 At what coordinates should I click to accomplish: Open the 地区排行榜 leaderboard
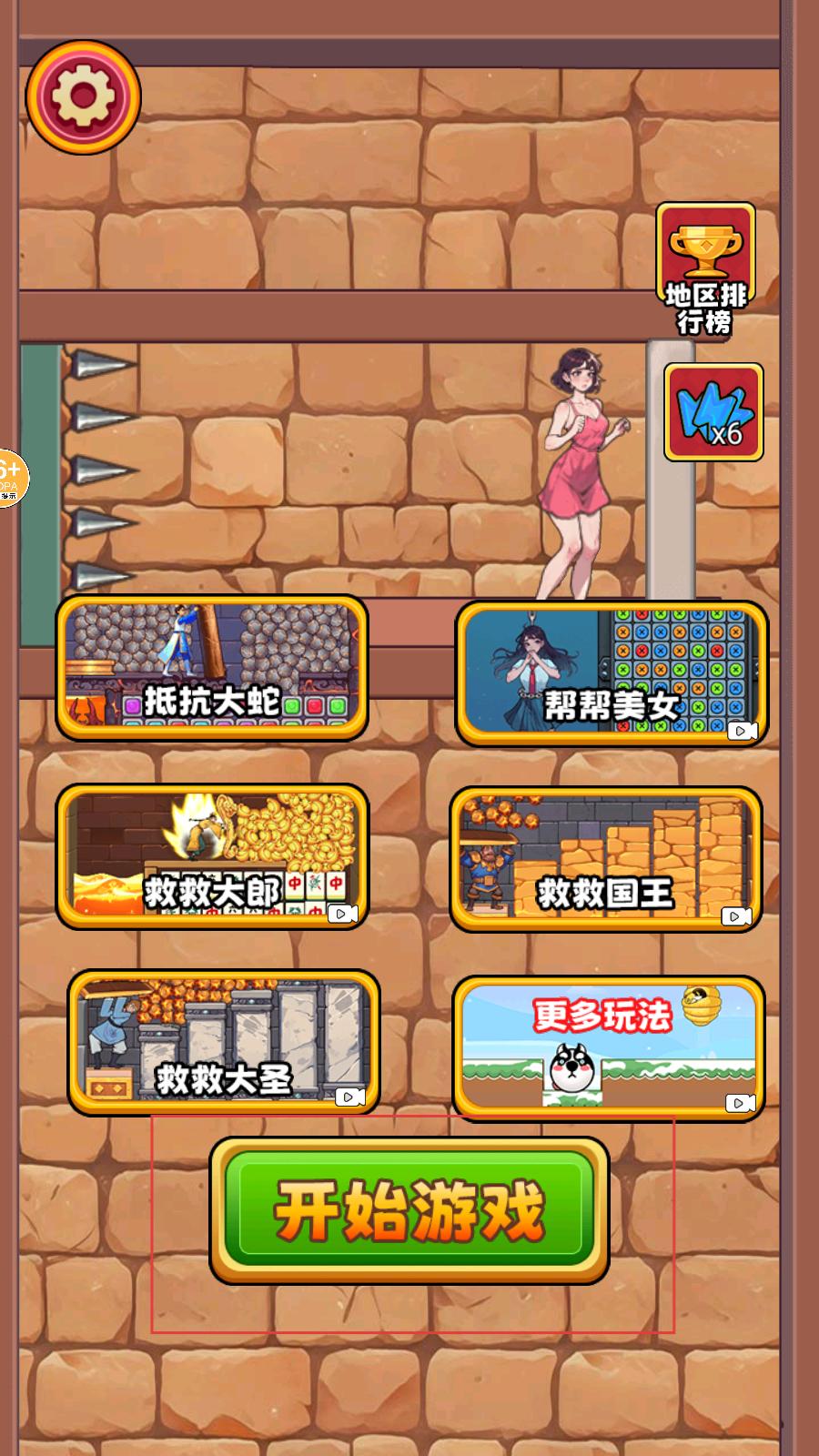tap(705, 268)
